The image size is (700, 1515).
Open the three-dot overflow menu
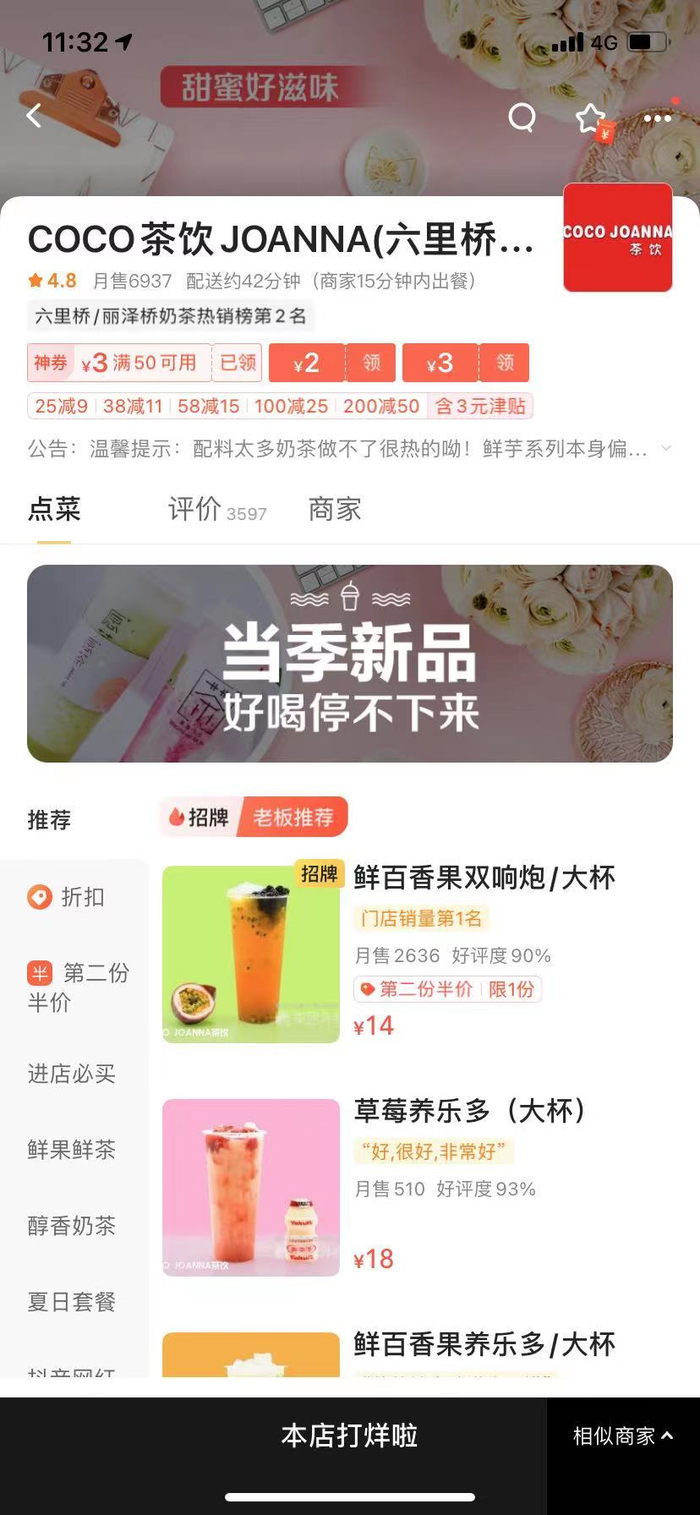pos(657,118)
